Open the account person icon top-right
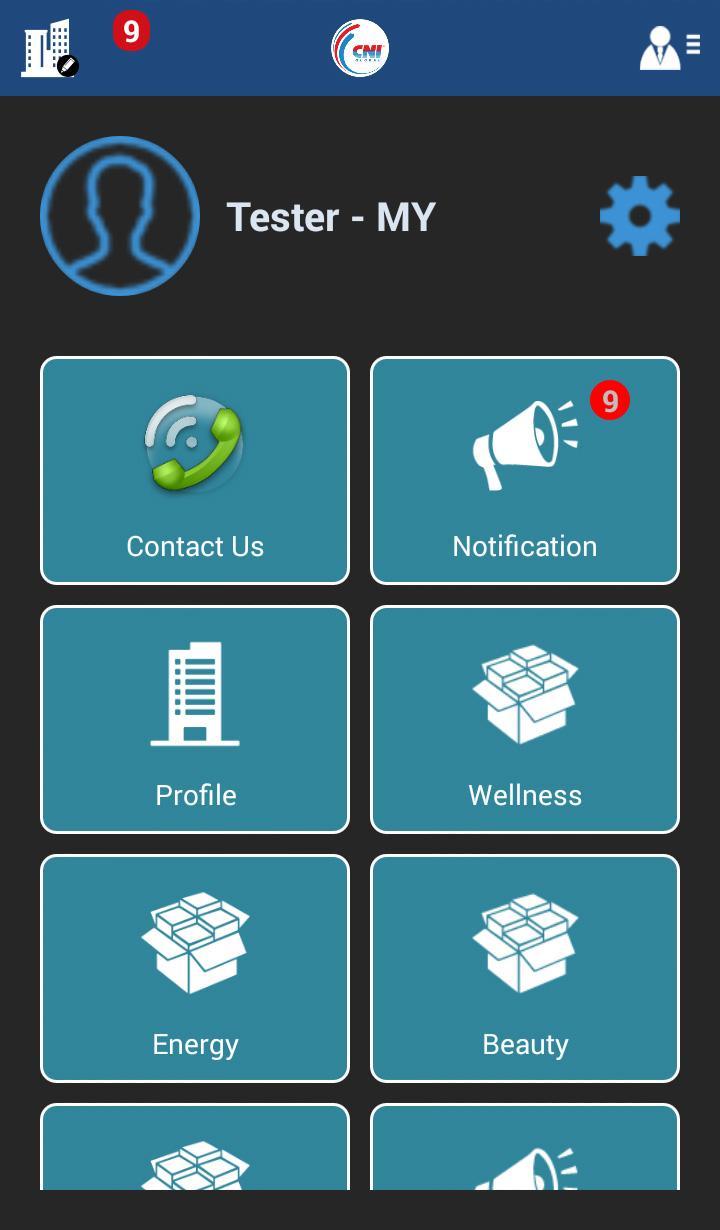The image size is (720, 1230). click(x=661, y=46)
